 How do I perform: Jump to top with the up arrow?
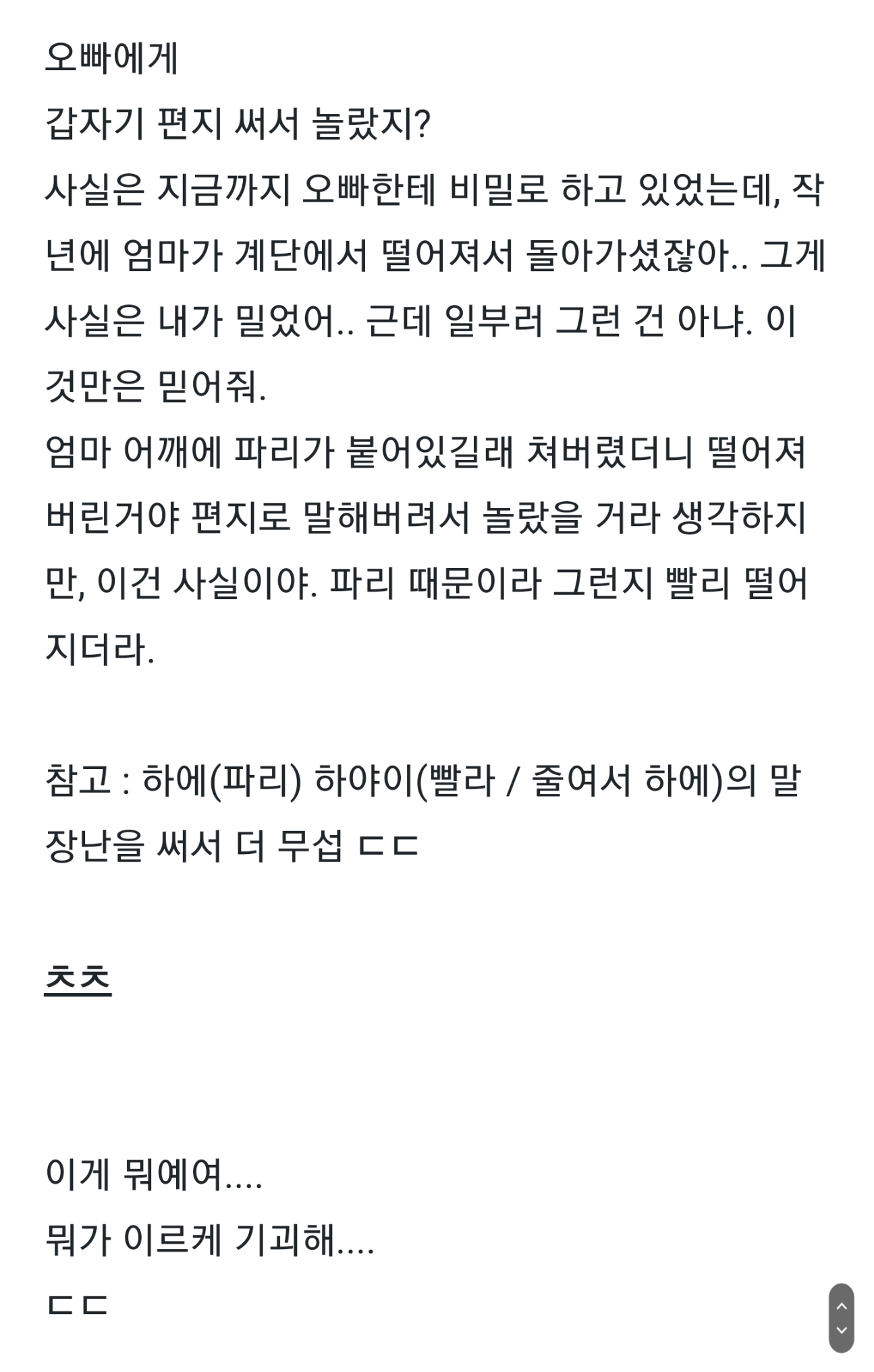pyautogui.click(x=841, y=1306)
